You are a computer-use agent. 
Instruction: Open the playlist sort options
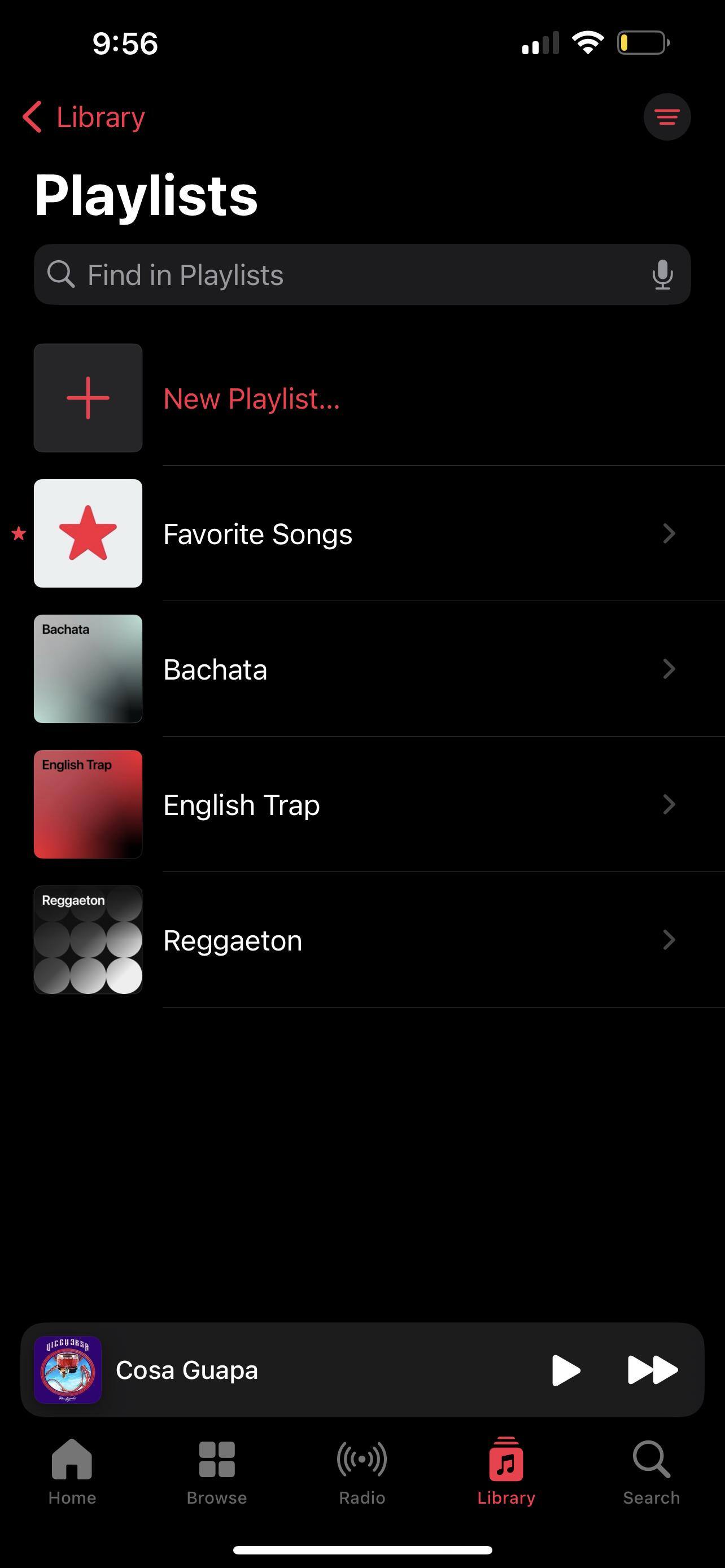(x=667, y=117)
